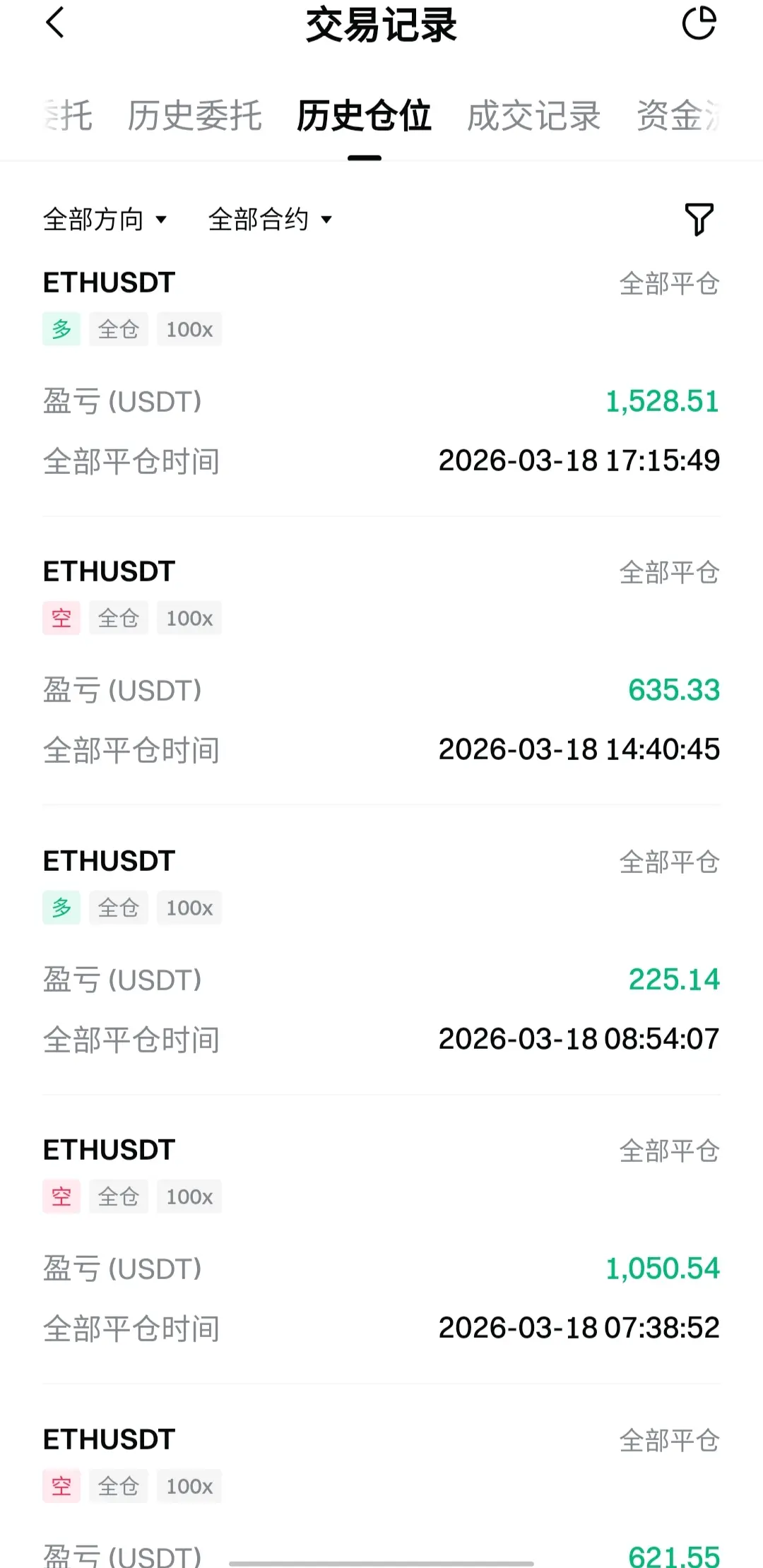
Task: Open the pie chart statistics icon
Action: click(x=699, y=23)
